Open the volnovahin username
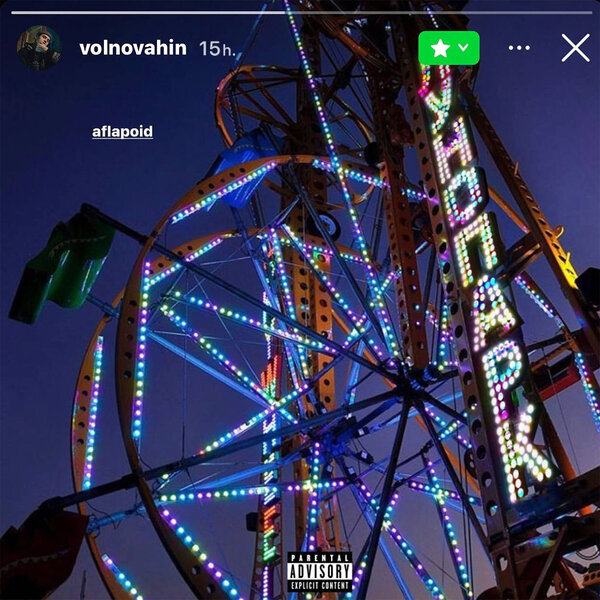 [x=132, y=48]
